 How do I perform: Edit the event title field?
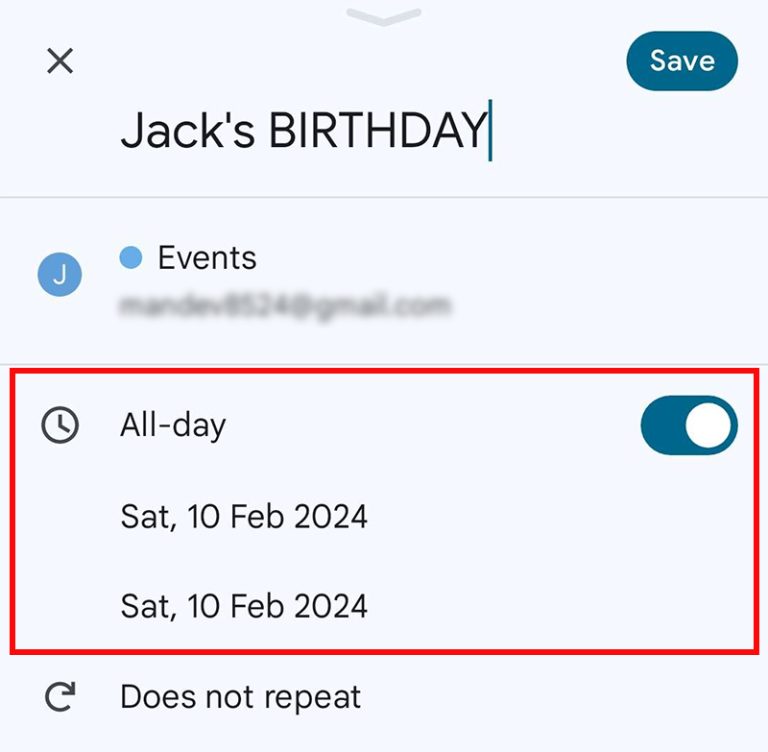pyautogui.click(x=304, y=131)
